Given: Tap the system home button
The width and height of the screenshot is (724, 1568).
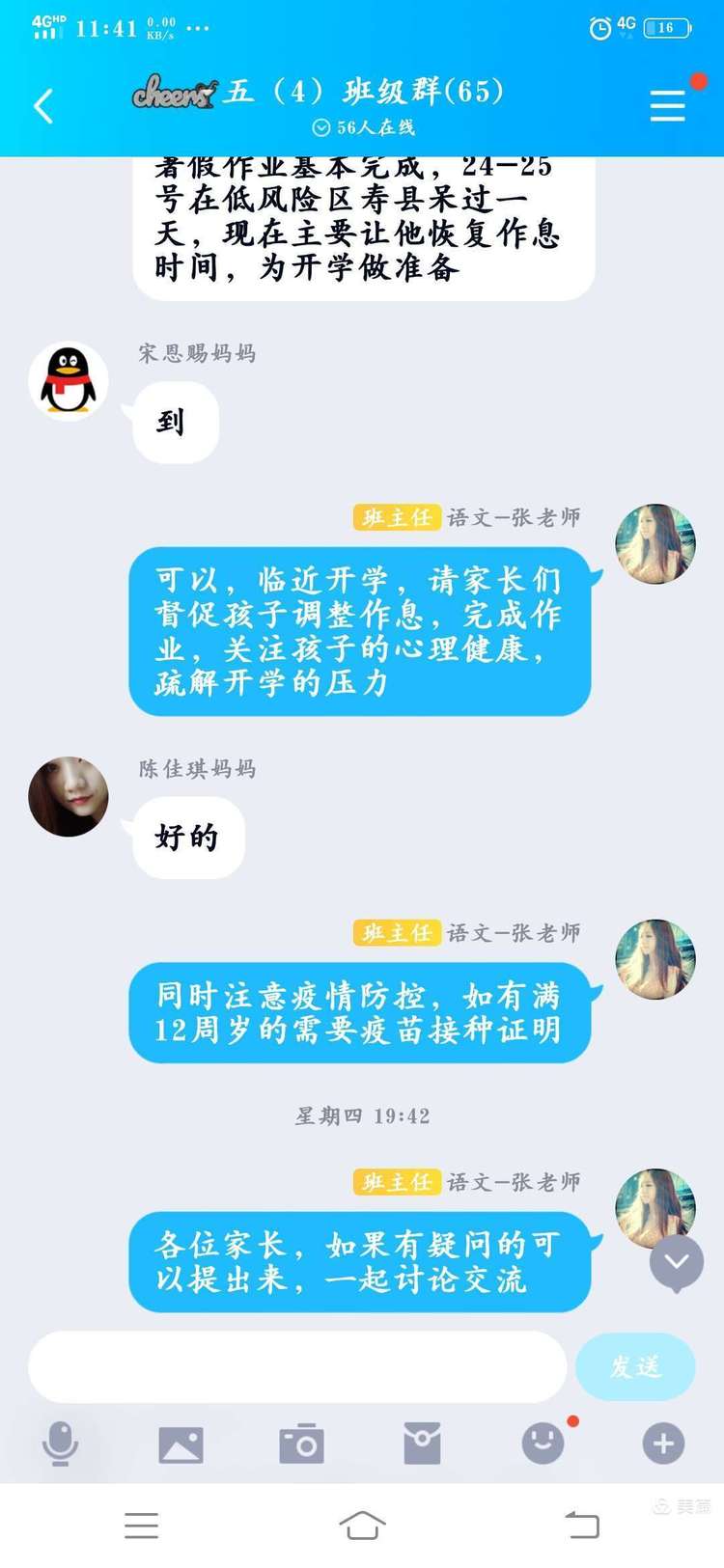Looking at the screenshot, I should pyautogui.click(x=362, y=1526).
